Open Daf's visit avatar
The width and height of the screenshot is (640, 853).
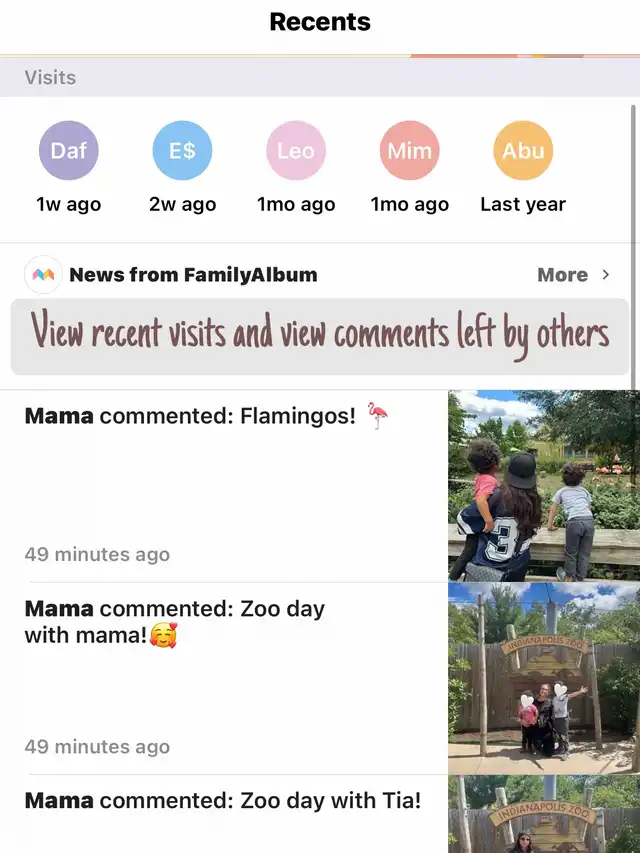pos(68,151)
